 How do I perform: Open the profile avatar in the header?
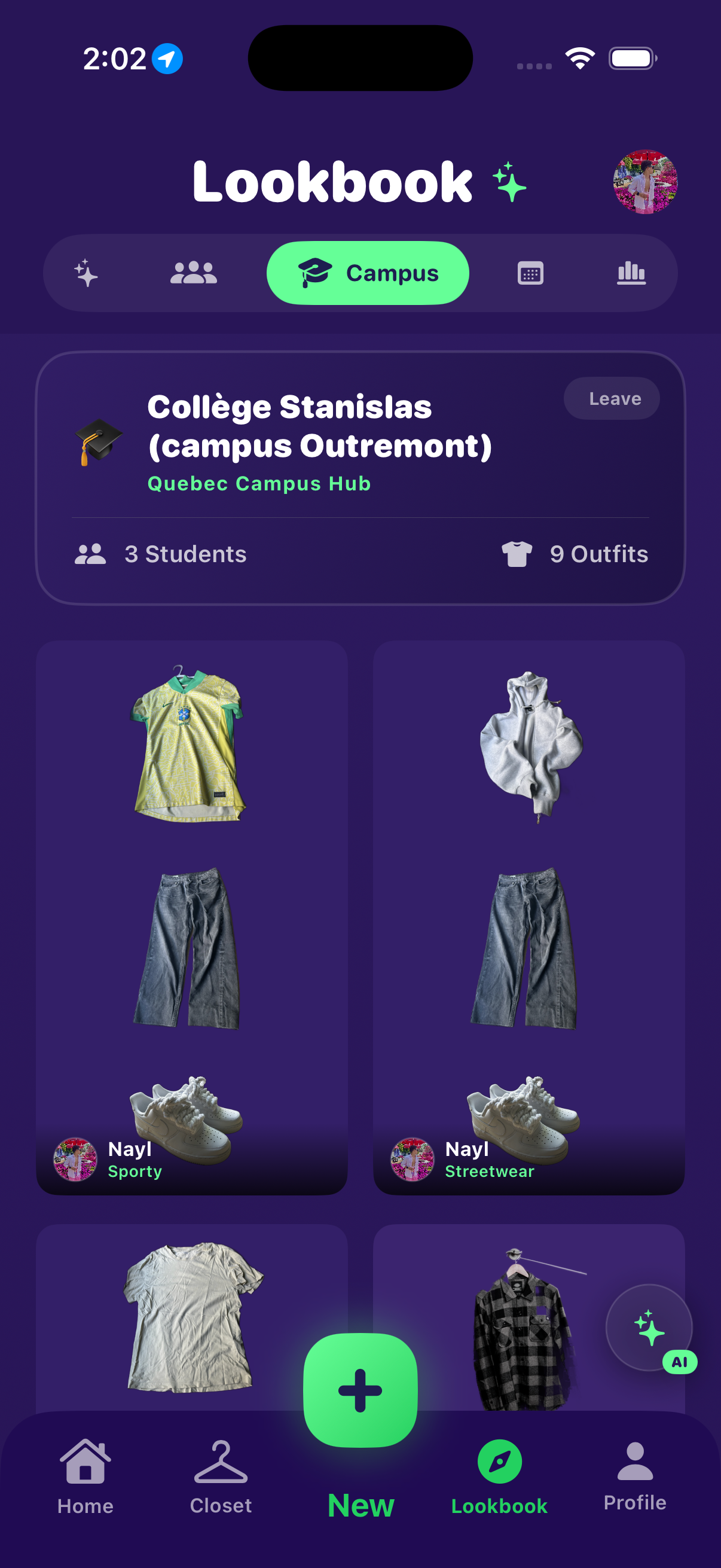pos(645,181)
